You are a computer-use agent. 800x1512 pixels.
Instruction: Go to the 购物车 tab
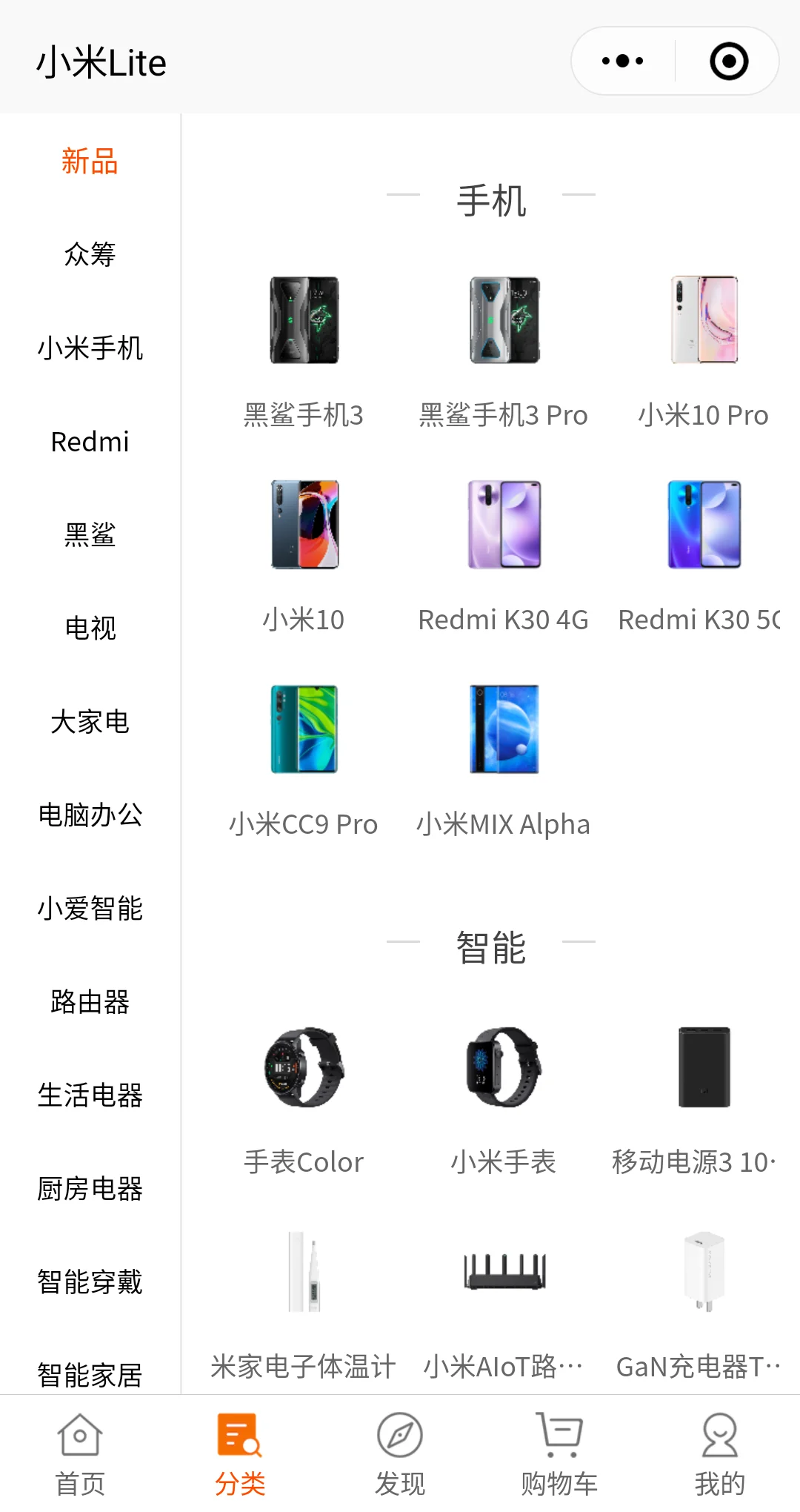coord(559,1454)
